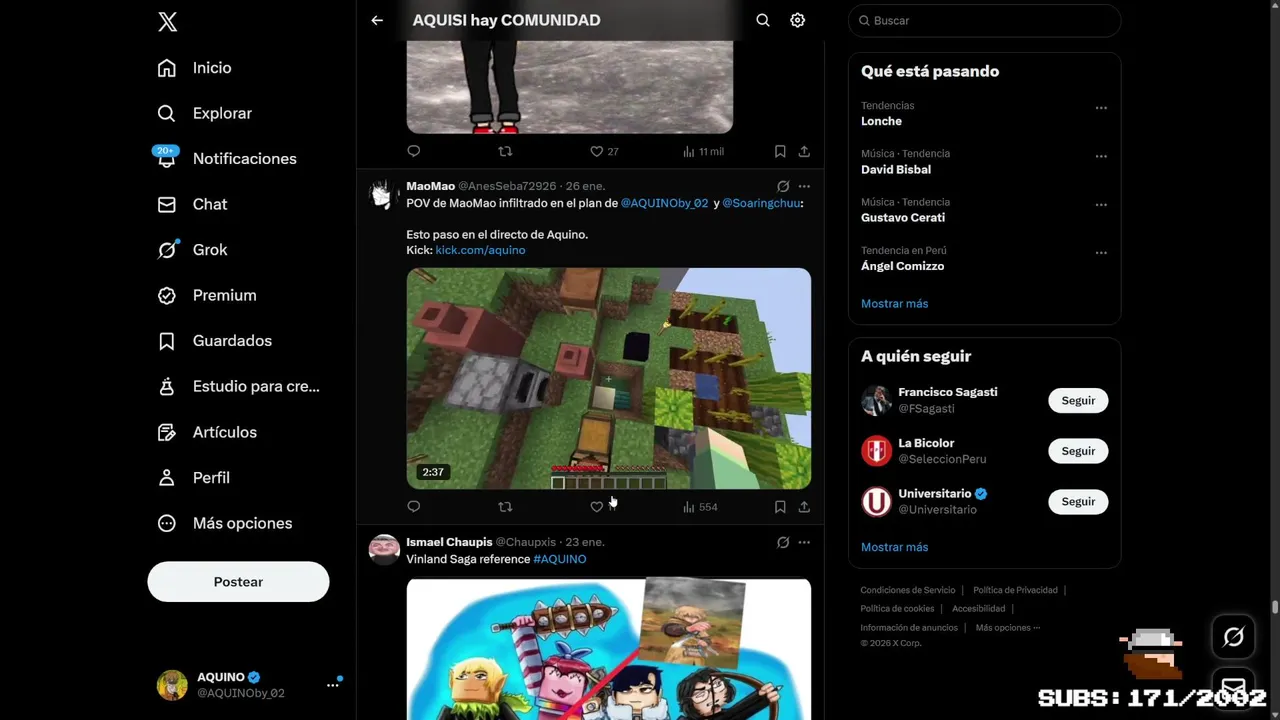Bookmark MaoMao's post
This screenshot has height=720, width=1280.
tap(780, 507)
